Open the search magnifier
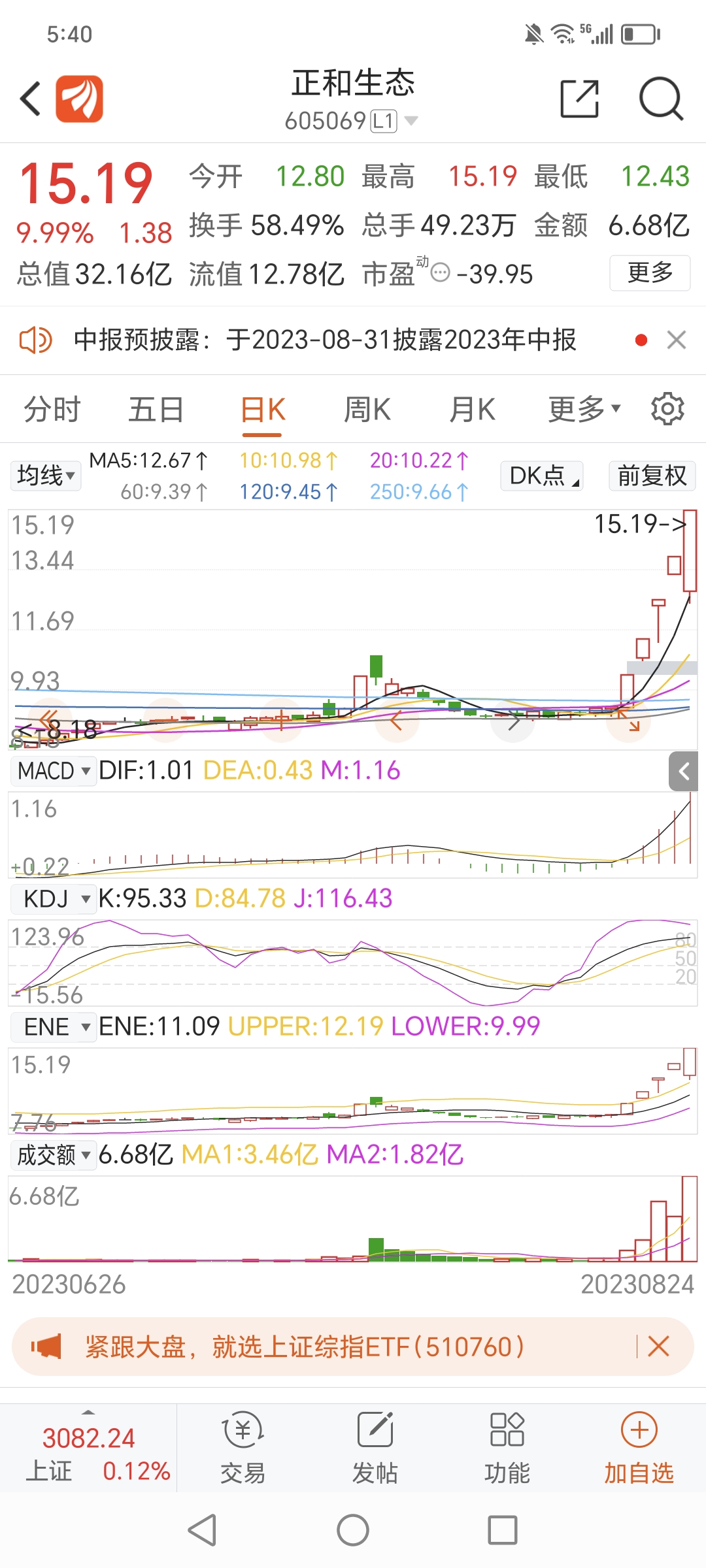The width and height of the screenshot is (706, 1568). 661,99
